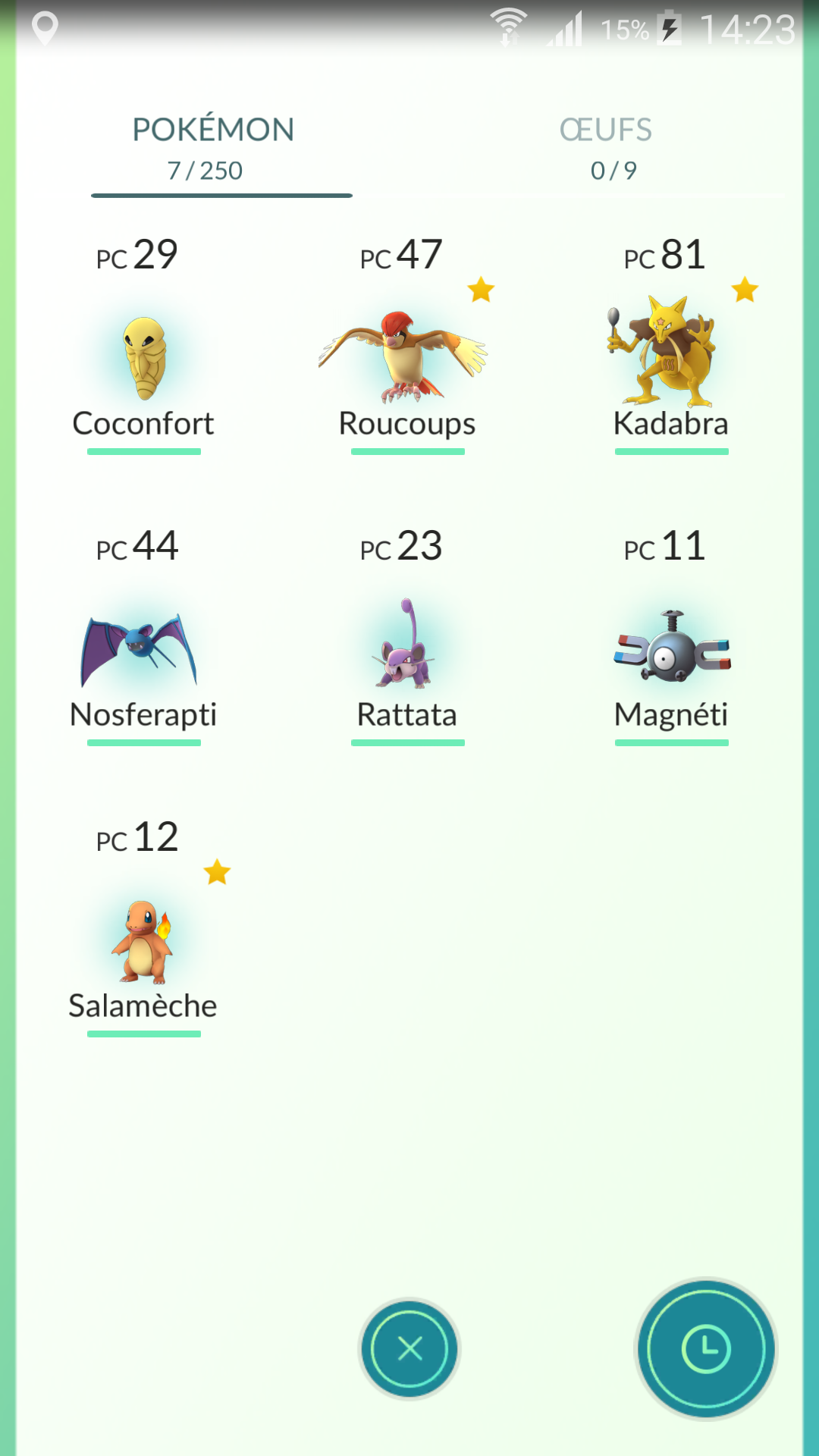Select the Pokémon tab
This screenshot has width=819, height=1456.
click(214, 149)
